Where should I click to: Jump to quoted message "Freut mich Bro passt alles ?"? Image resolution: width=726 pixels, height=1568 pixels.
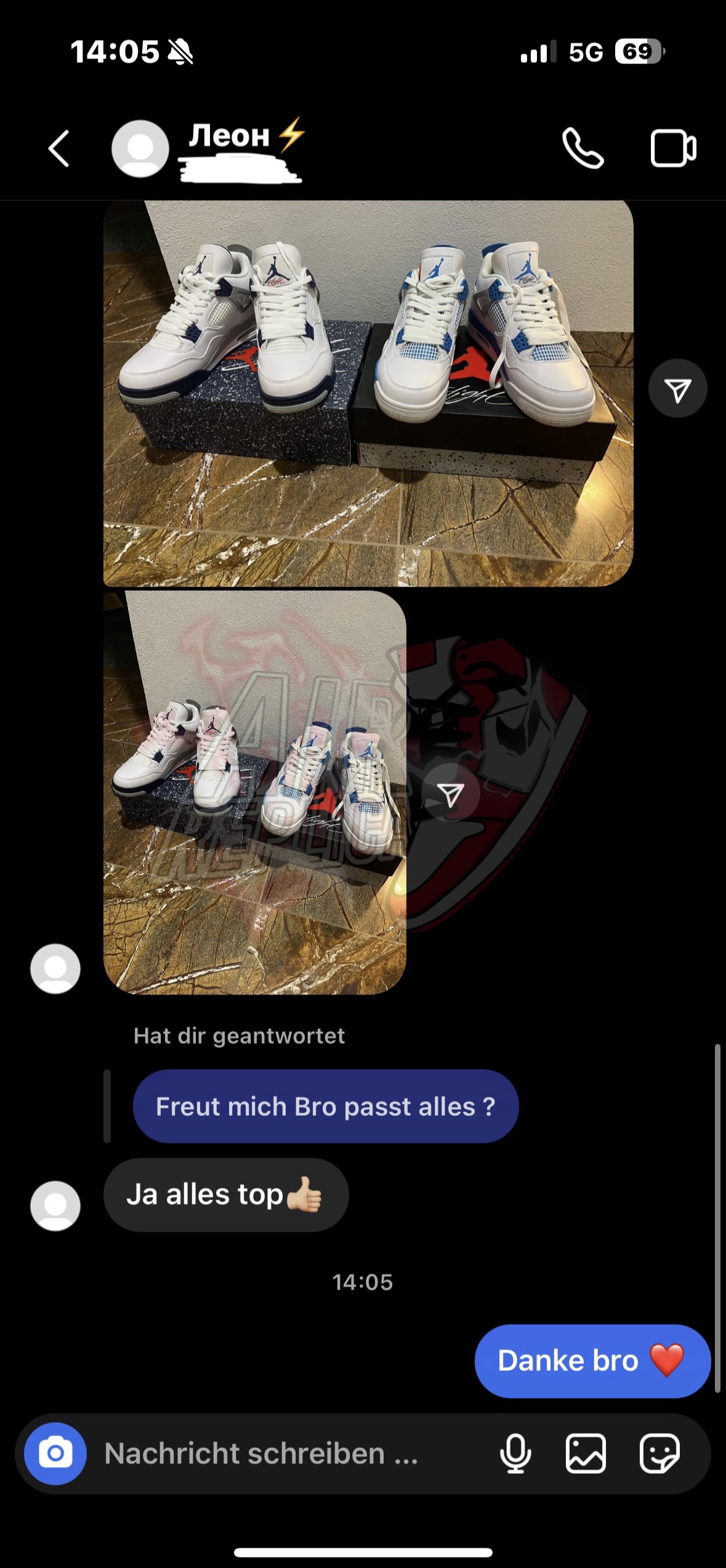coord(325,1107)
